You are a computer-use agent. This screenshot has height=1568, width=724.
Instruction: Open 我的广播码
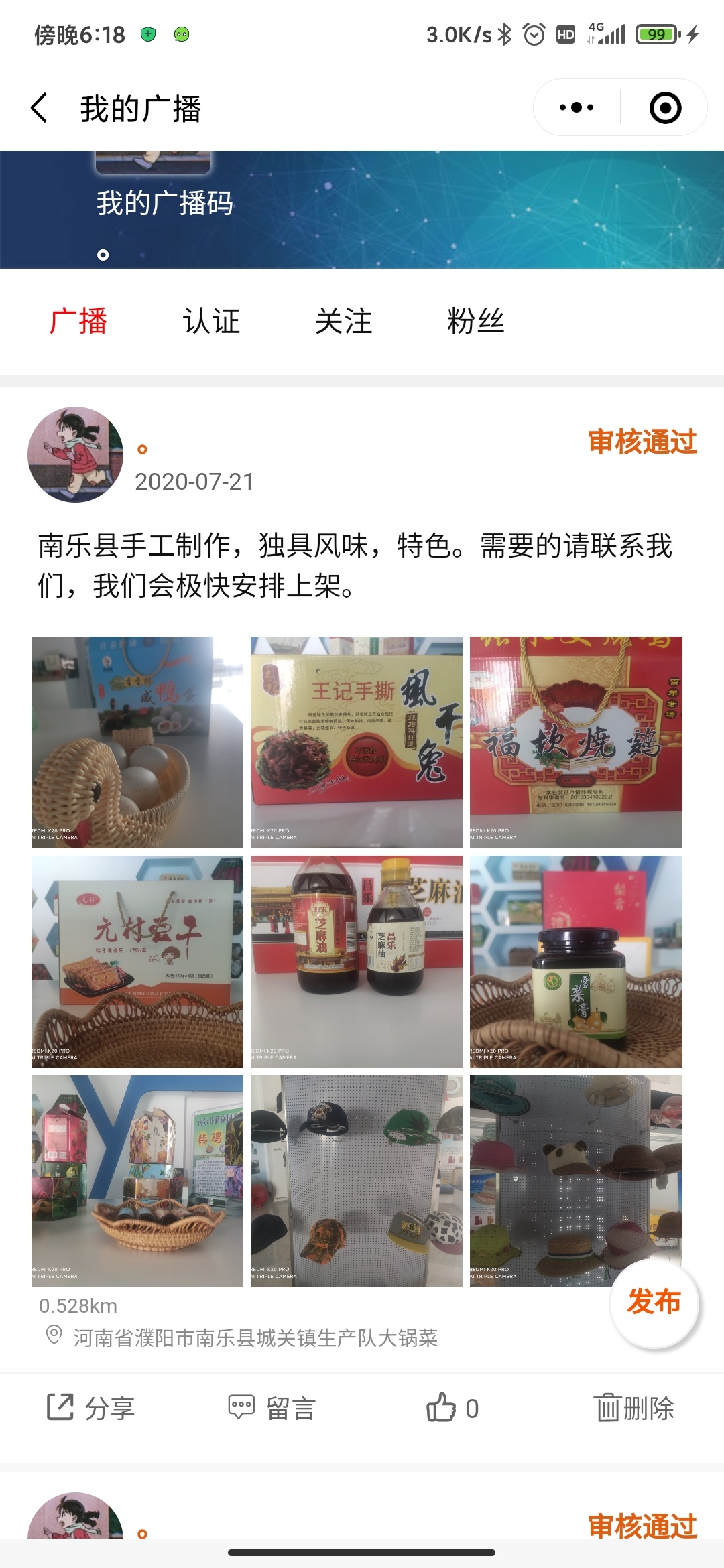click(x=164, y=203)
